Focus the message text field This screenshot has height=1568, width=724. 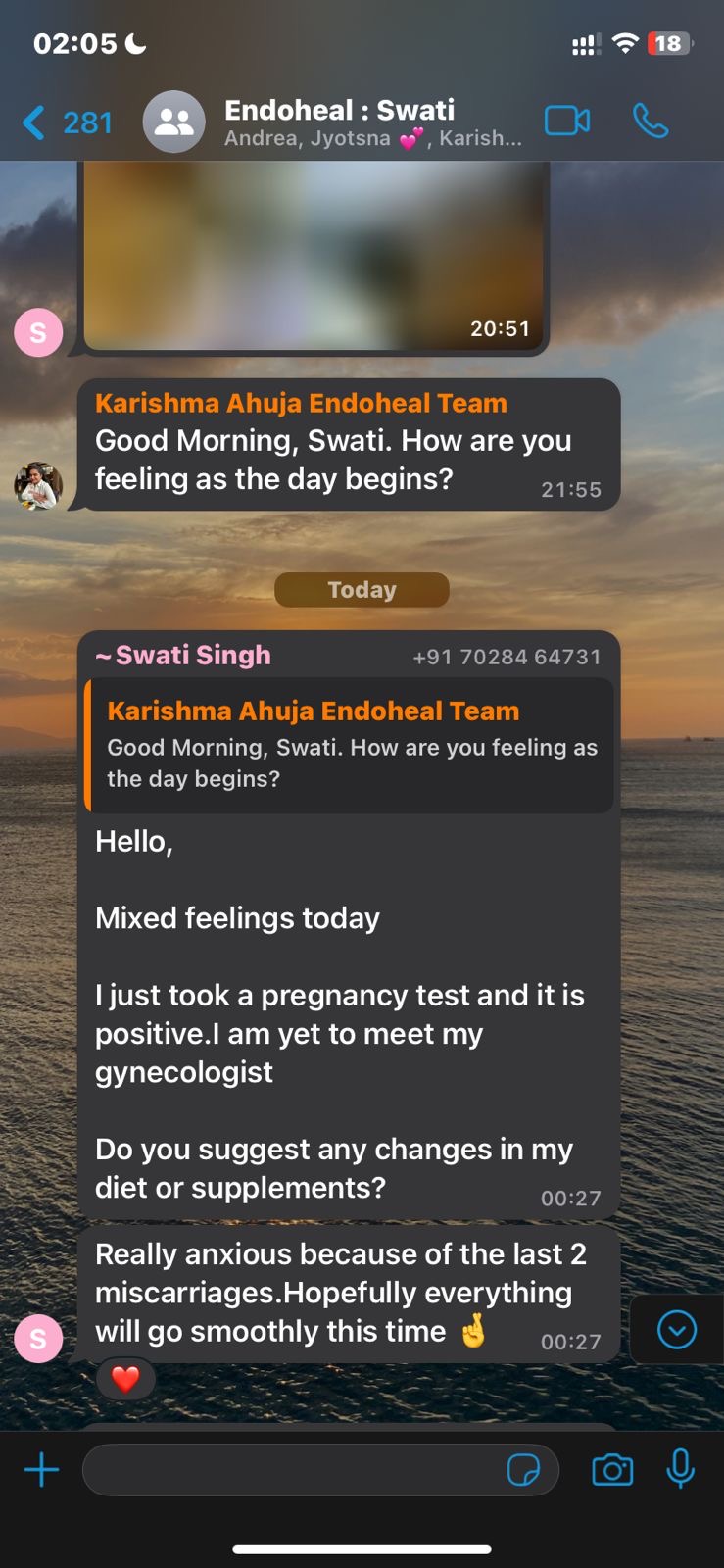pyautogui.click(x=294, y=1470)
